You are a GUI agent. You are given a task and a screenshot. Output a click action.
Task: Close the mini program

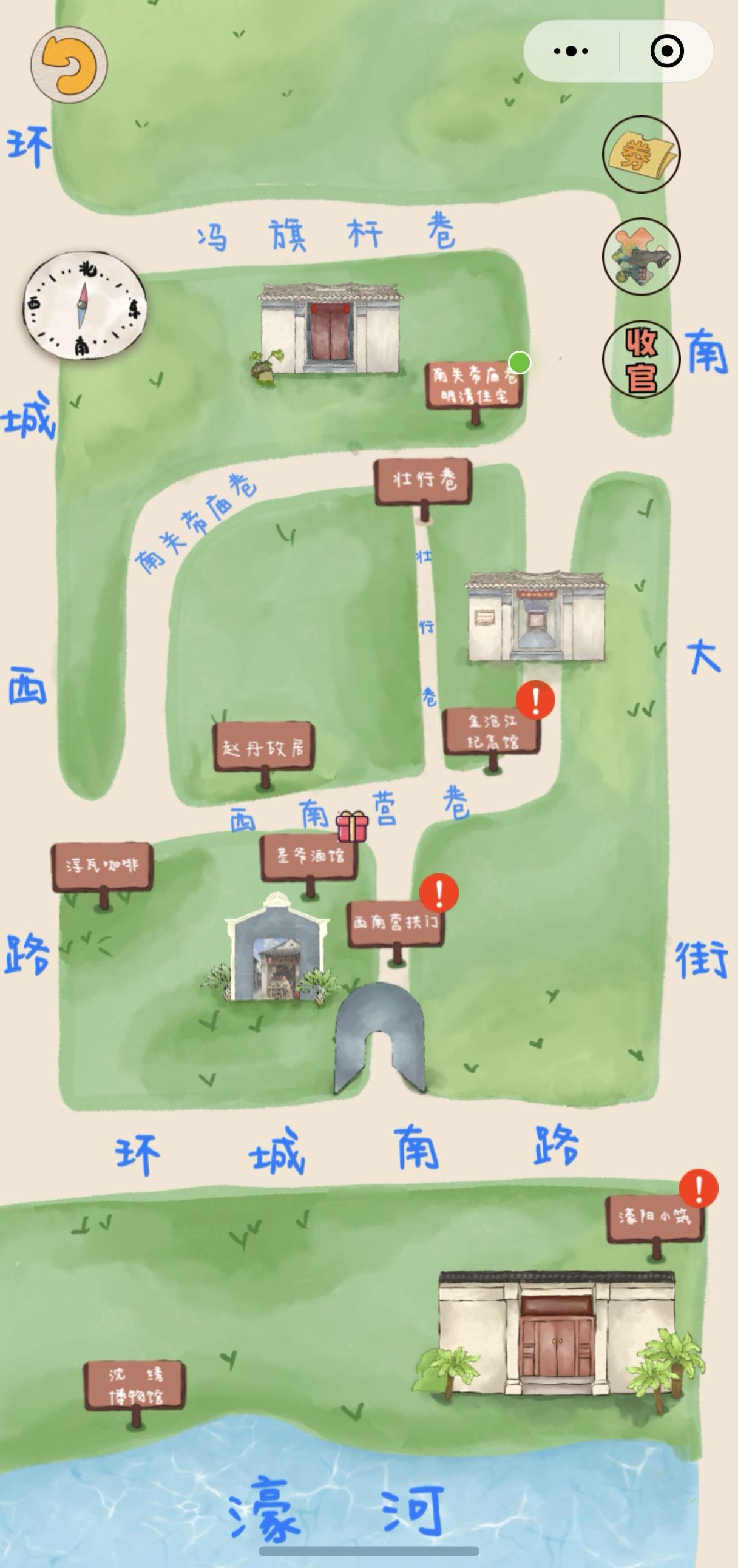[x=667, y=51]
